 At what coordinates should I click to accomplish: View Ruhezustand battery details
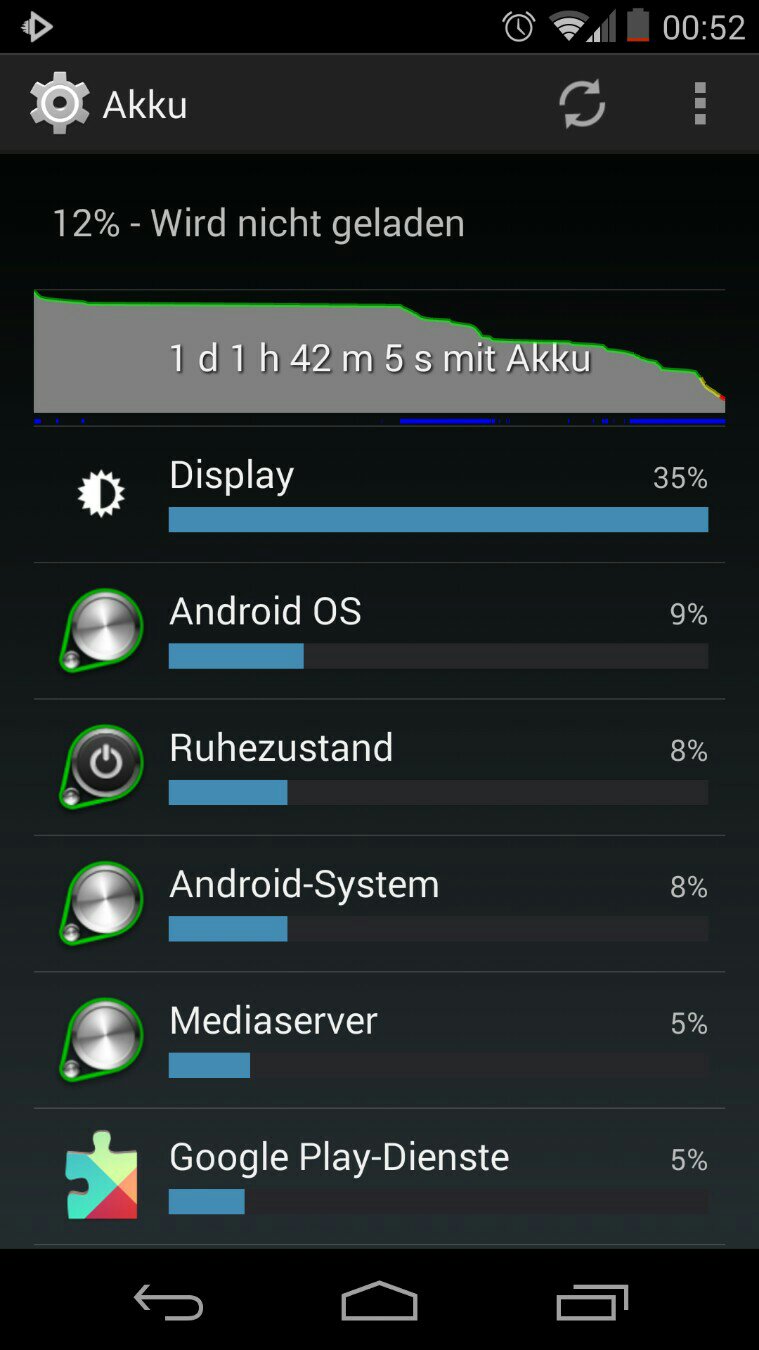coord(379,768)
